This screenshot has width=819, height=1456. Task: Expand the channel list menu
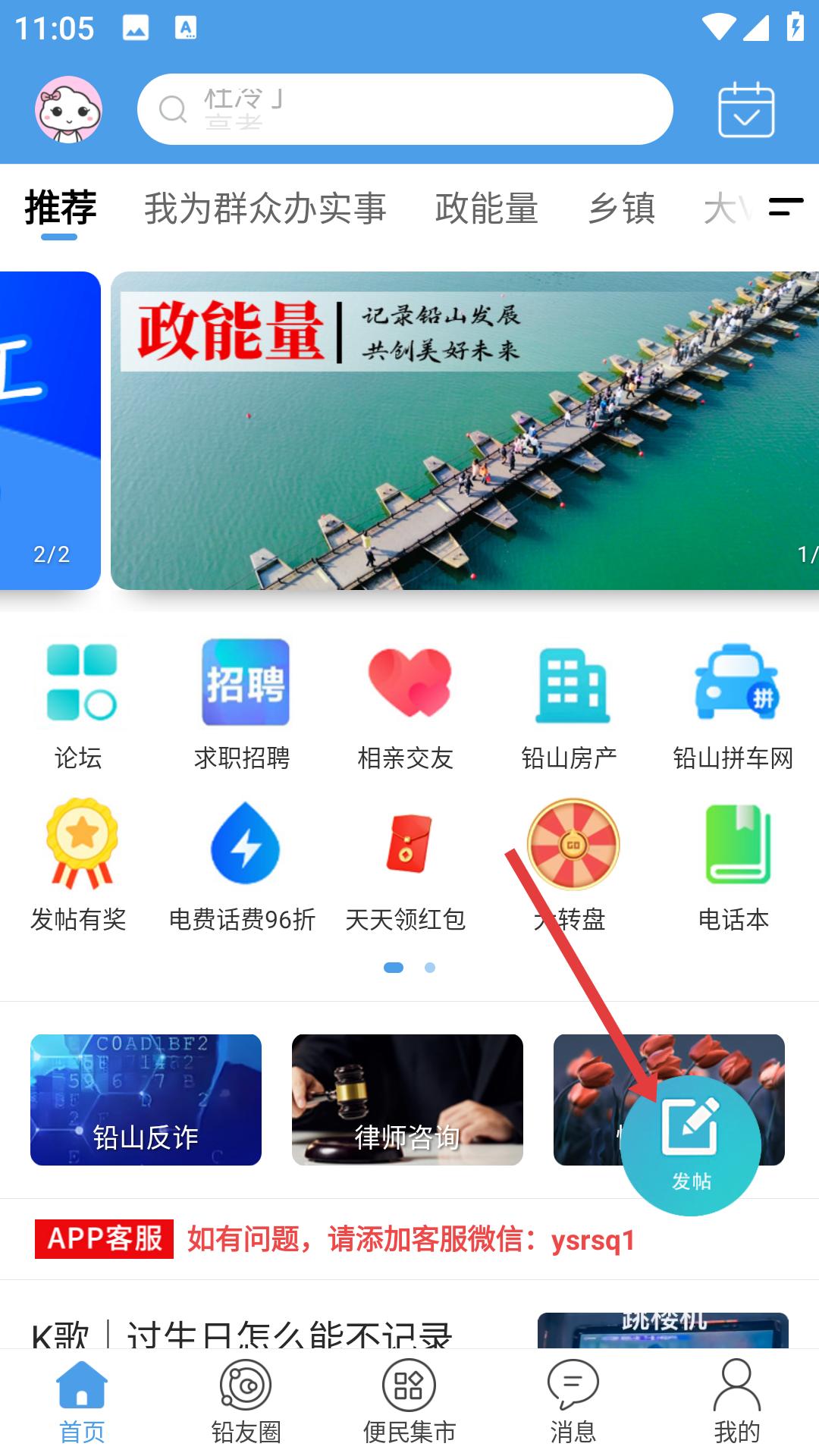(x=786, y=207)
